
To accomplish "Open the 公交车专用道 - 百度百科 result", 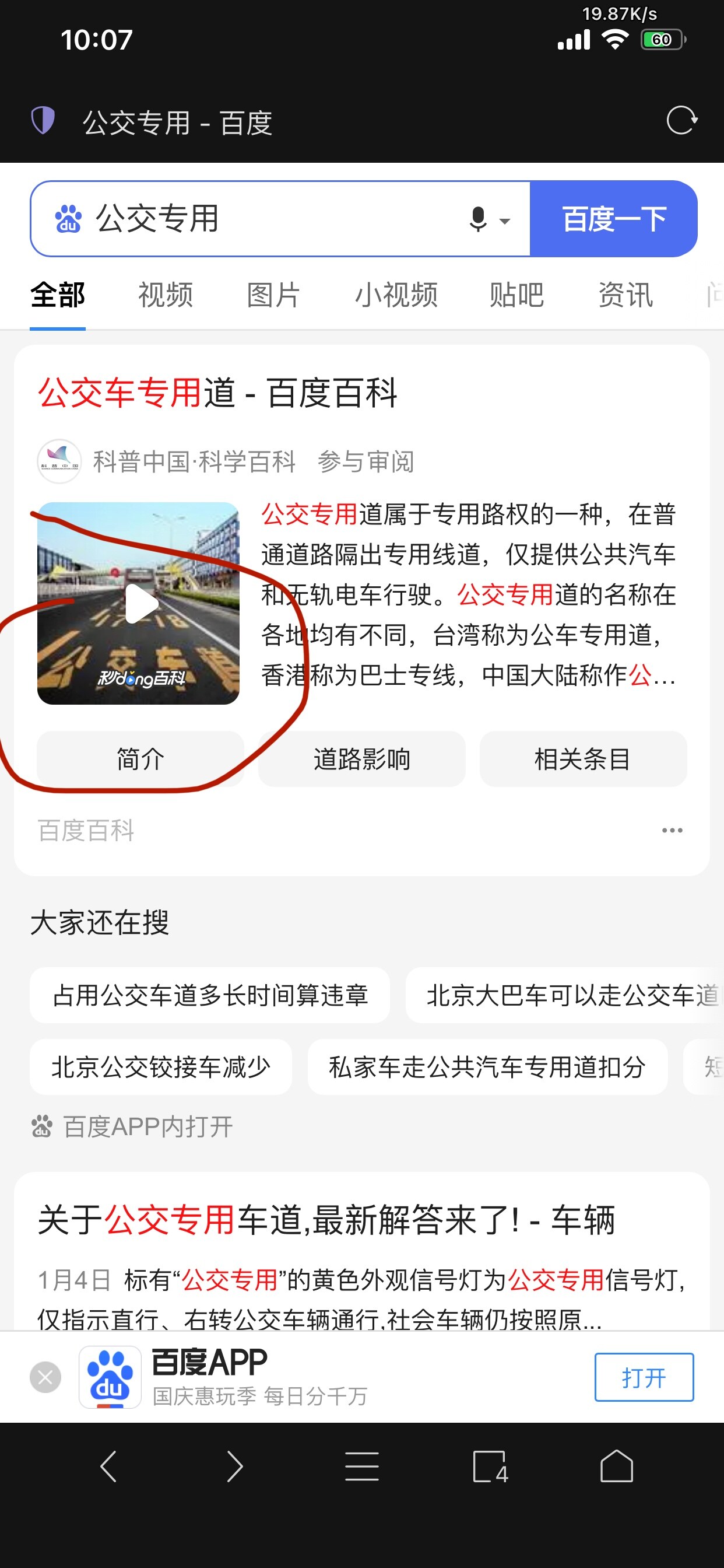I will pyautogui.click(x=218, y=393).
